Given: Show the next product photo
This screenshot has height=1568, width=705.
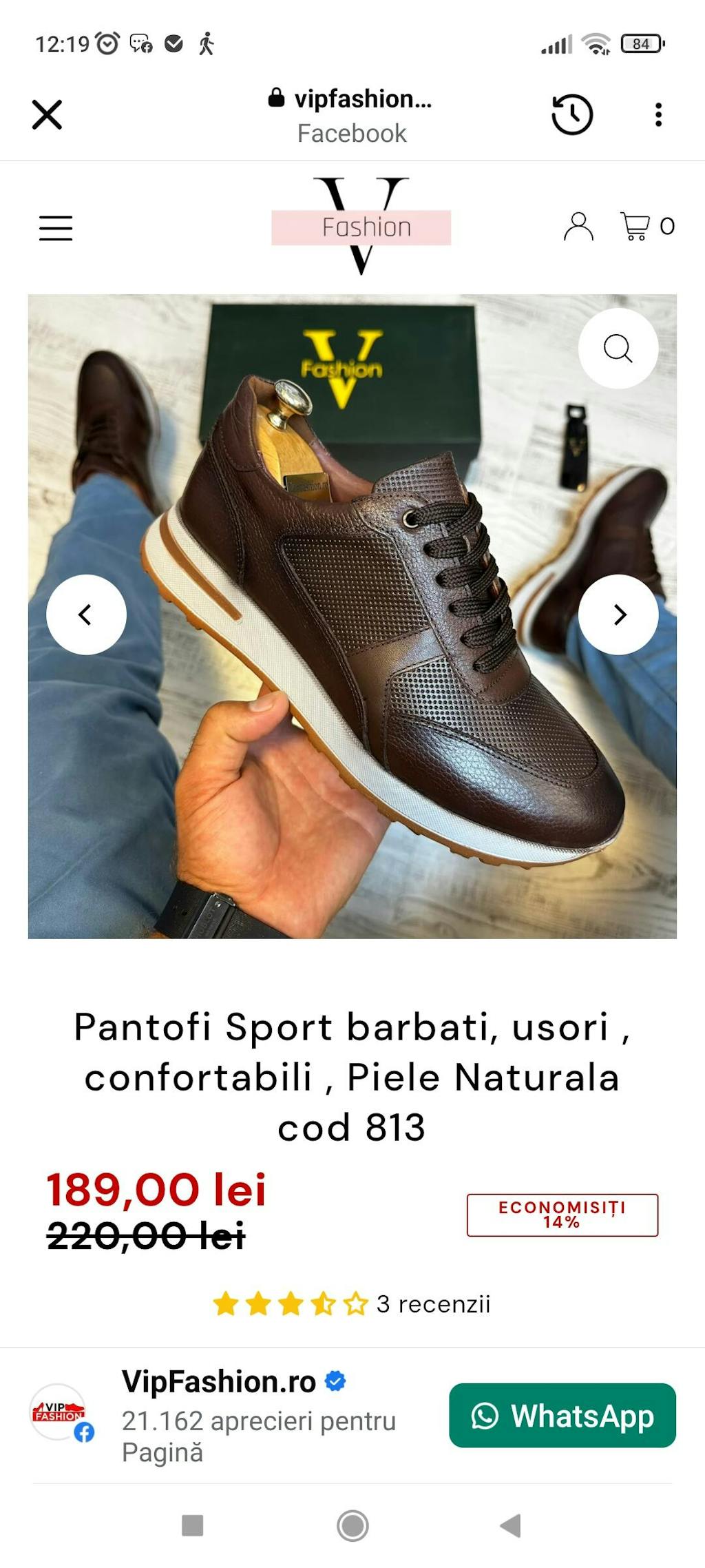Looking at the screenshot, I should 618,615.
